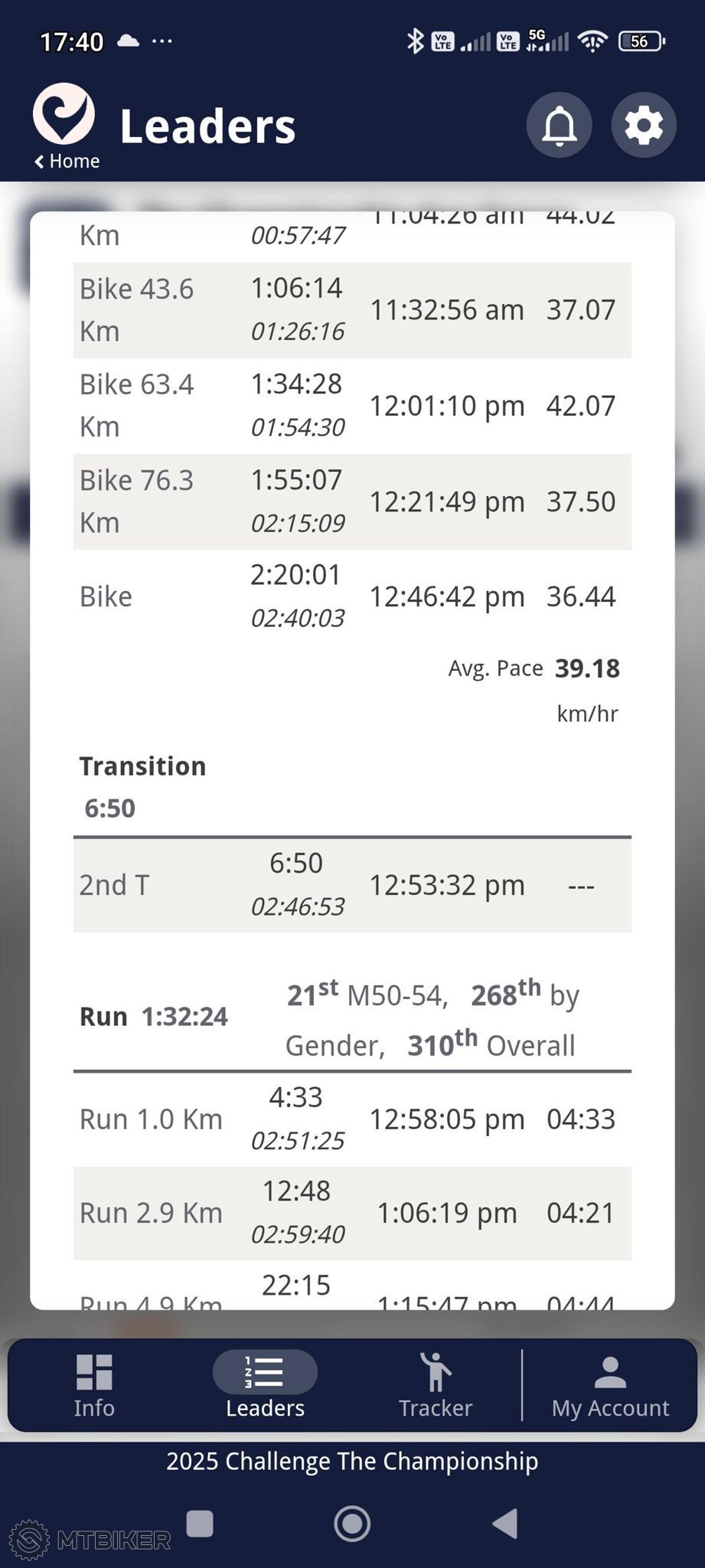Switch to the Tracker tab
The height and width of the screenshot is (1568, 705).
[436, 1387]
